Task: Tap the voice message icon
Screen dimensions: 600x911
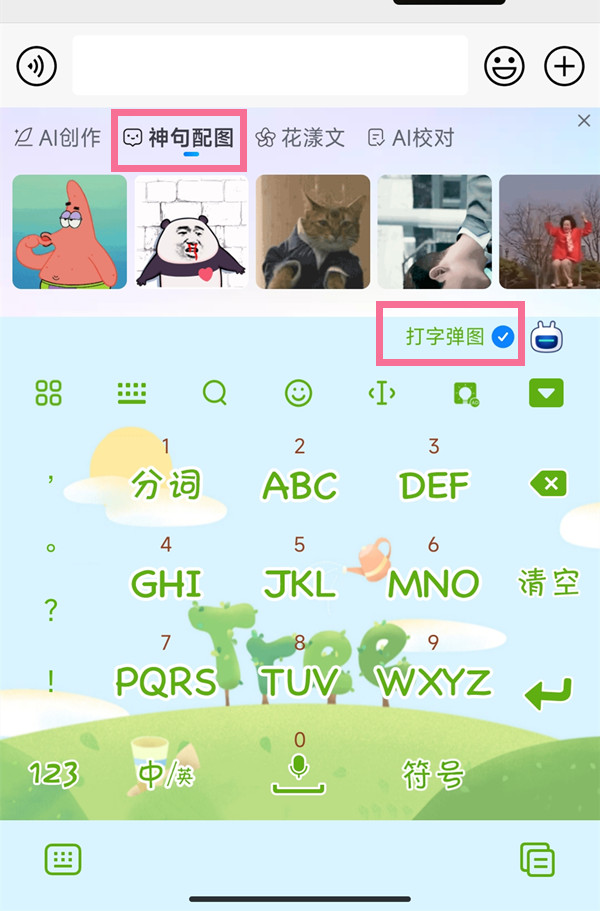Action: [x=37, y=67]
